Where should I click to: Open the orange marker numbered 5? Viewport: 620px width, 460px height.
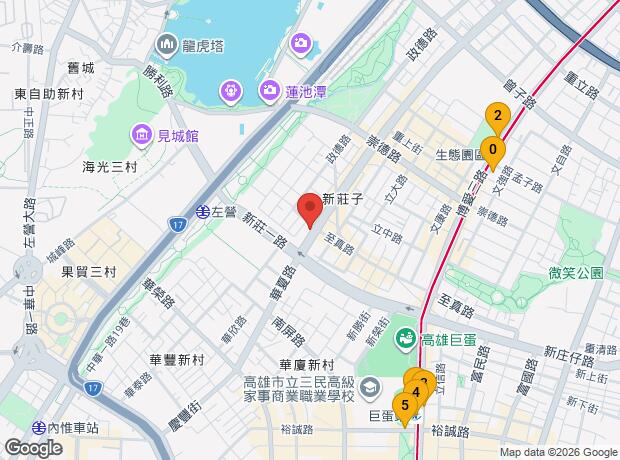coord(405,406)
